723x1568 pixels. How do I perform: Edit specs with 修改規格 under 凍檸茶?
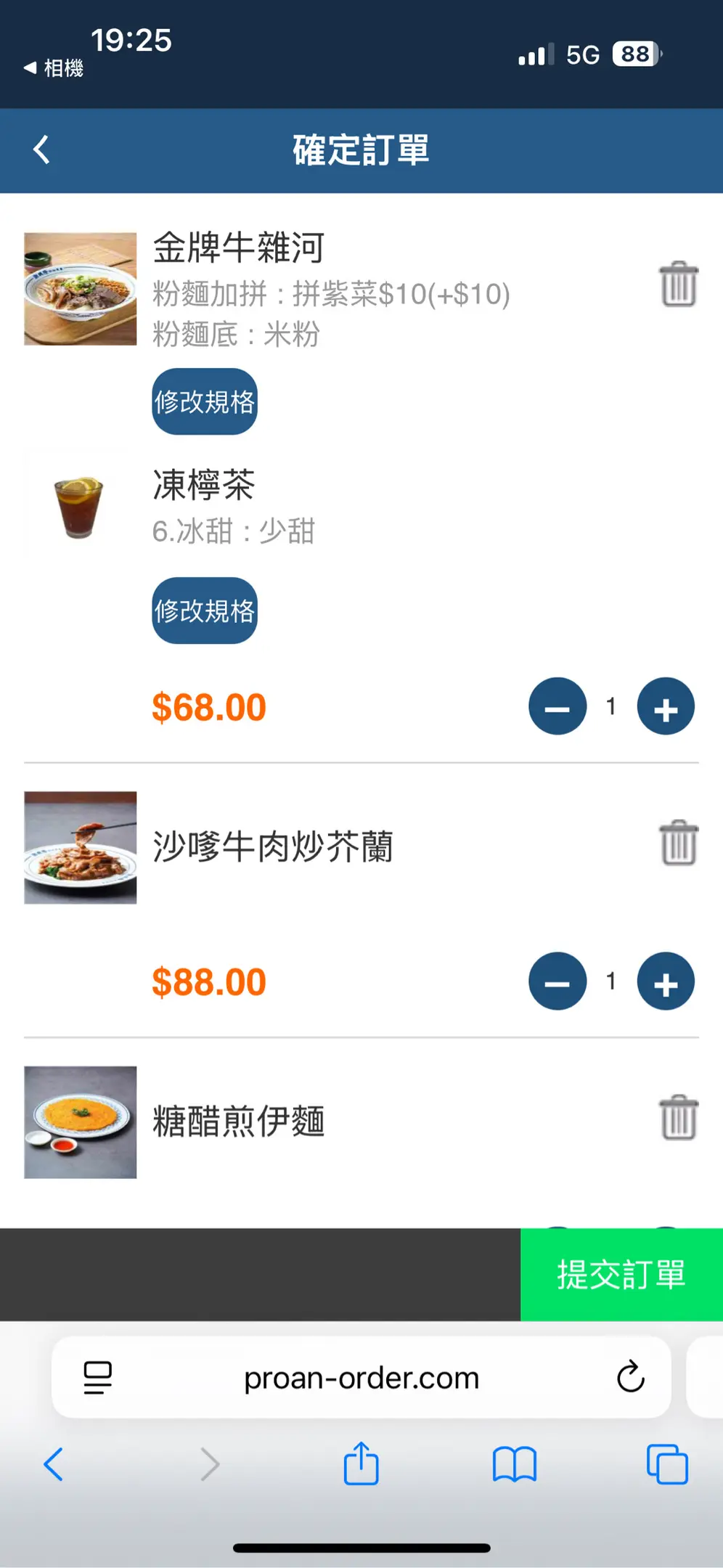[205, 611]
